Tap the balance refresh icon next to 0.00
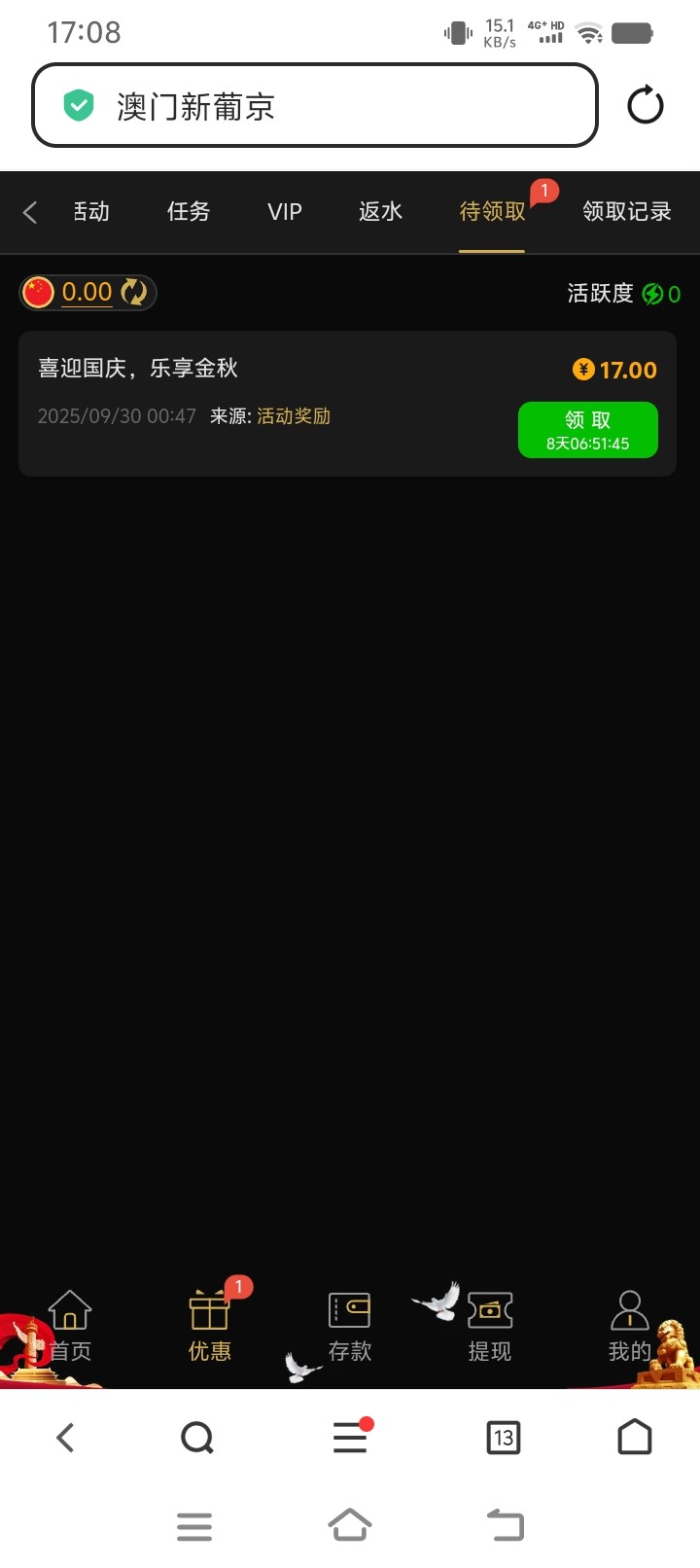Screen dimensions: 700x1568 click(135, 292)
